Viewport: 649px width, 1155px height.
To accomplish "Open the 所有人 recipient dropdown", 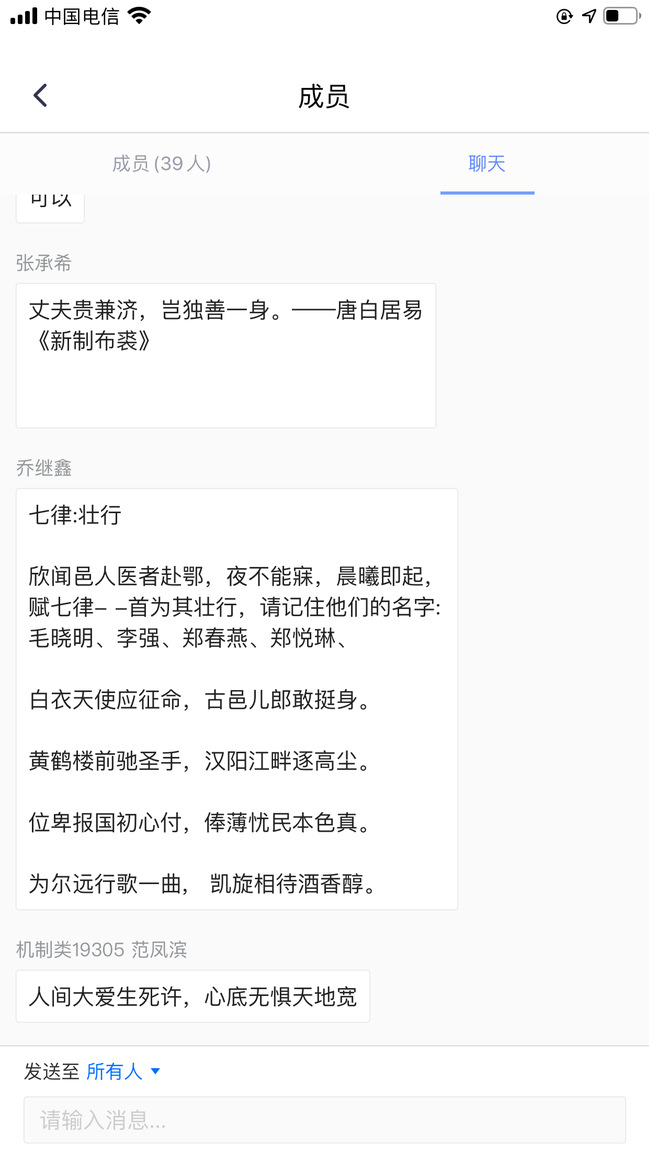I will (123, 1072).
